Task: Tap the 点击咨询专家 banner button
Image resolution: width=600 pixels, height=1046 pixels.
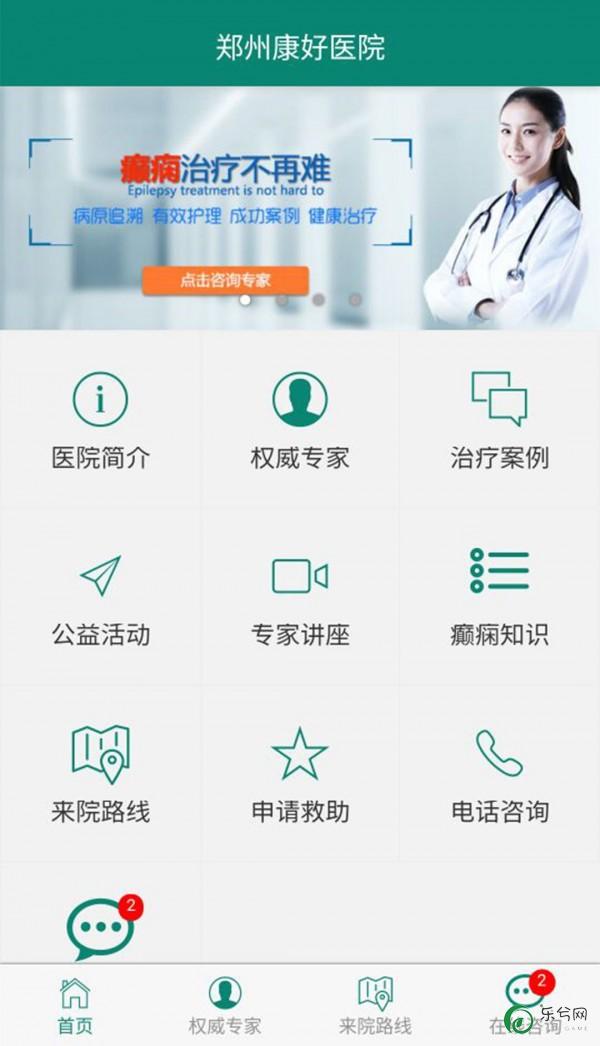Action: click(x=225, y=280)
